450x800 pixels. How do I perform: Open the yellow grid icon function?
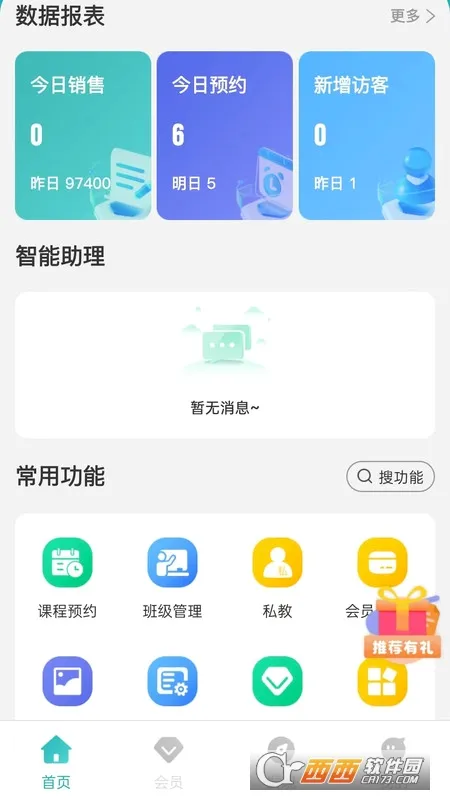click(x=382, y=681)
